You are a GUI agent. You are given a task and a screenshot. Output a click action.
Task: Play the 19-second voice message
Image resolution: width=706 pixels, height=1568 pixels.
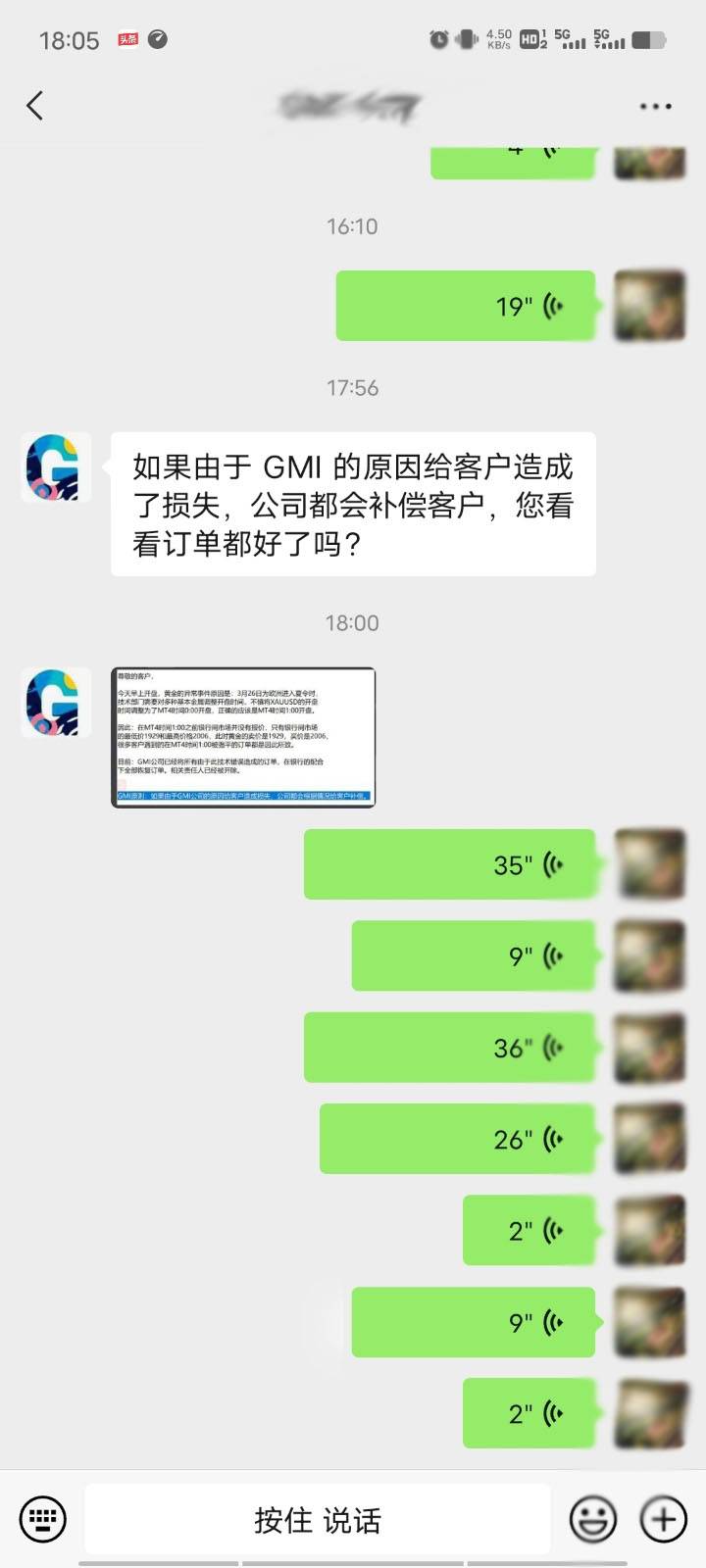(466, 306)
